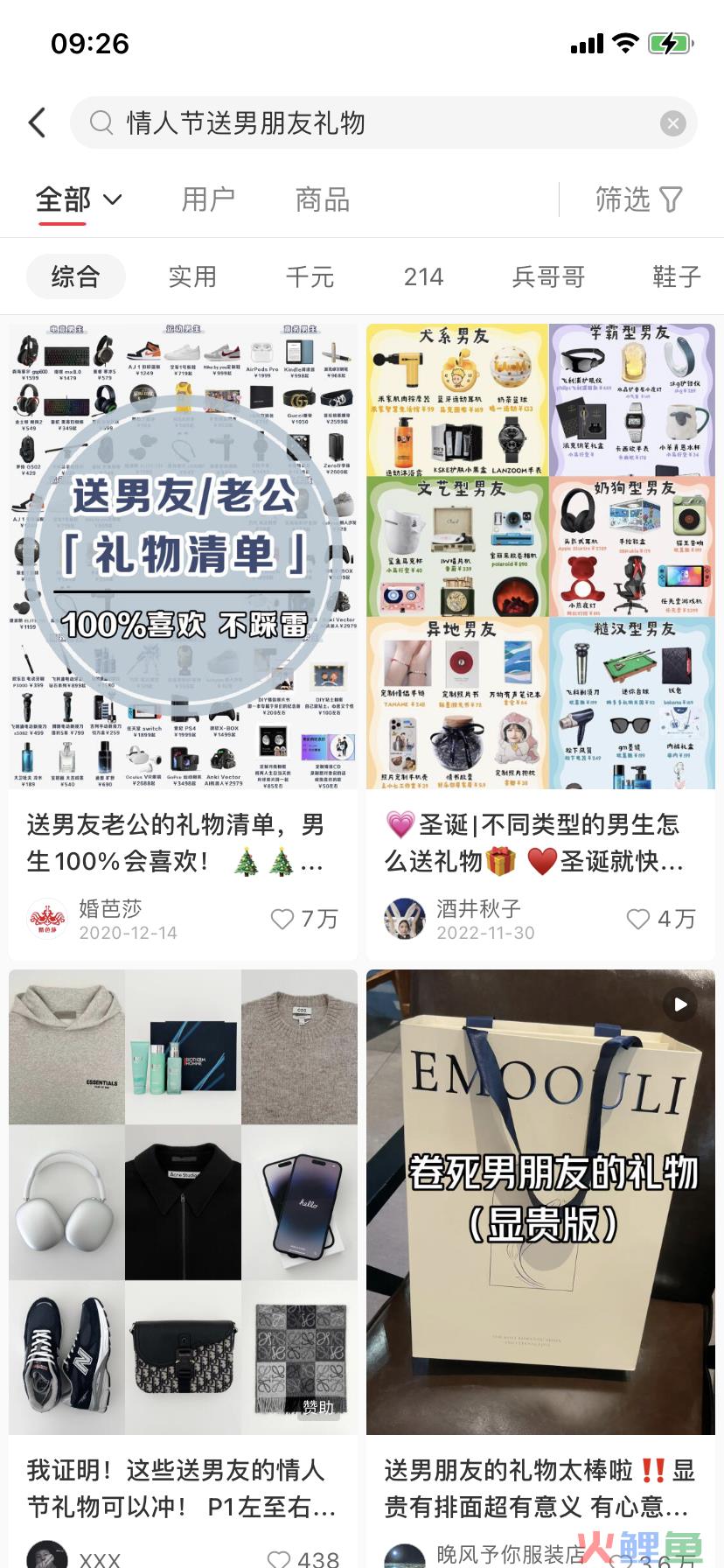Select the 千元 filter chip
Viewport: 724px width, 1568px height.
(310, 277)
